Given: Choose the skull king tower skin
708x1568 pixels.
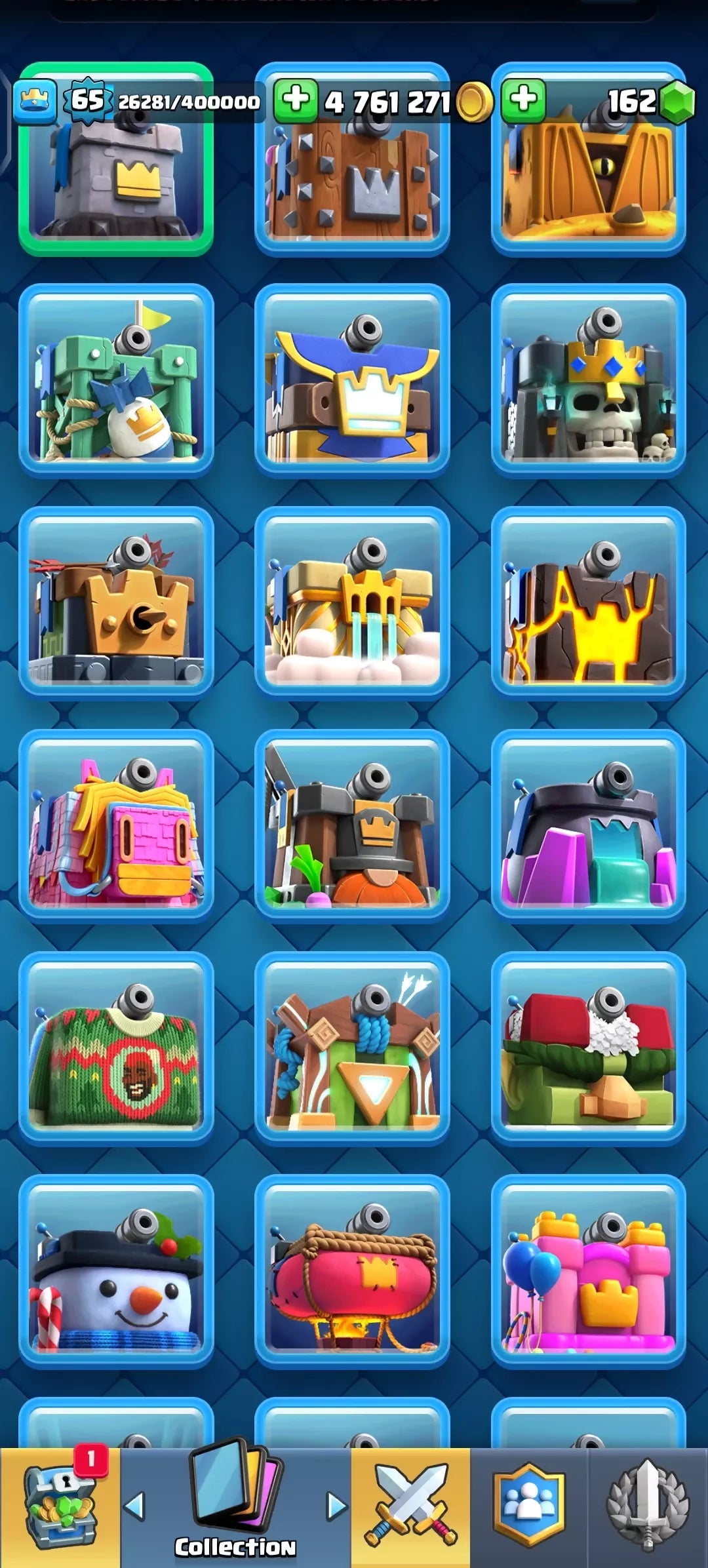Looking at the screenshot, I should pos(588,380).
